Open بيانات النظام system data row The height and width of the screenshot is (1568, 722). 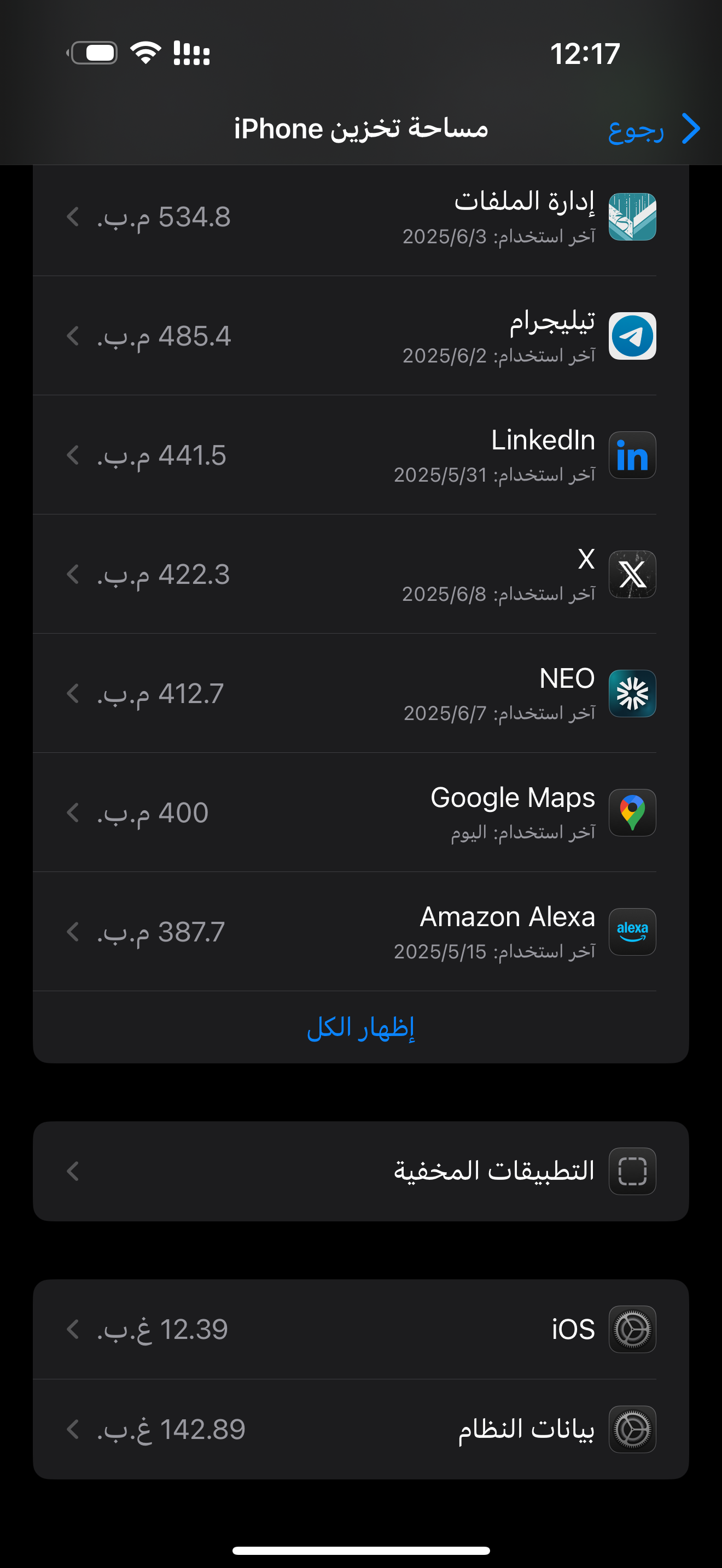[361, 1430]
